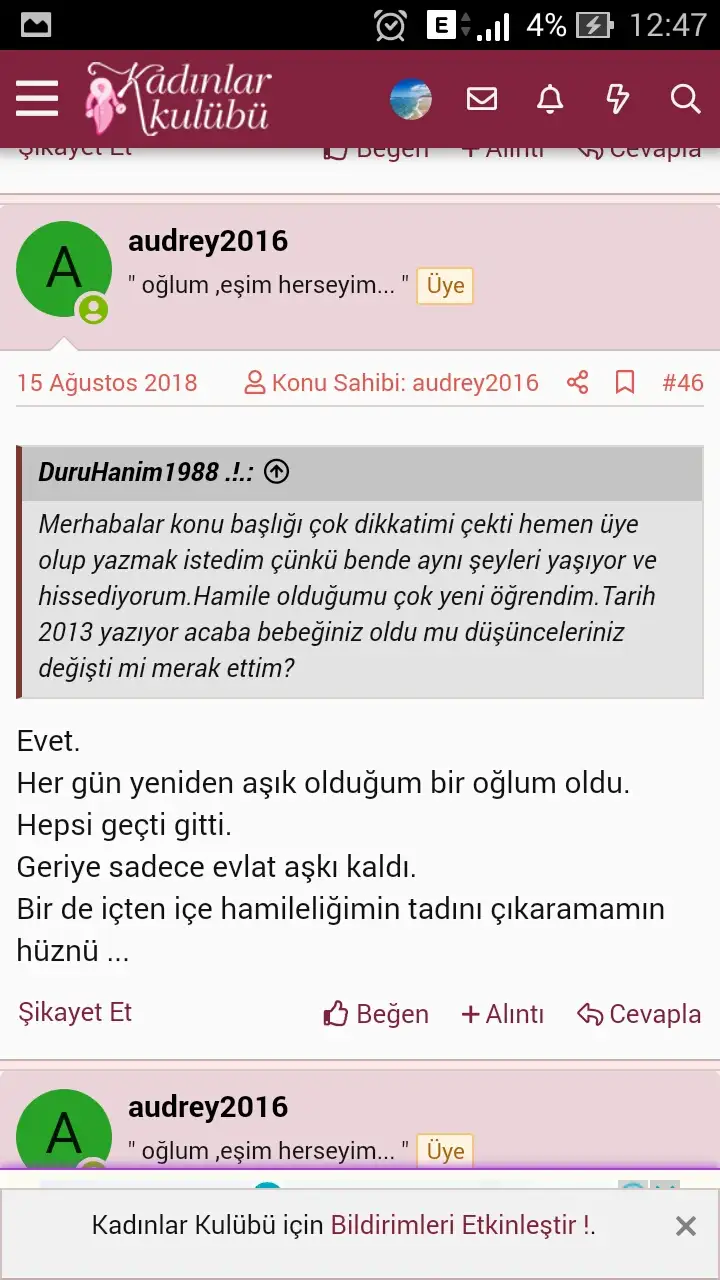
Task: Open the lightning bolt new posts
Action: pos(618,99)
